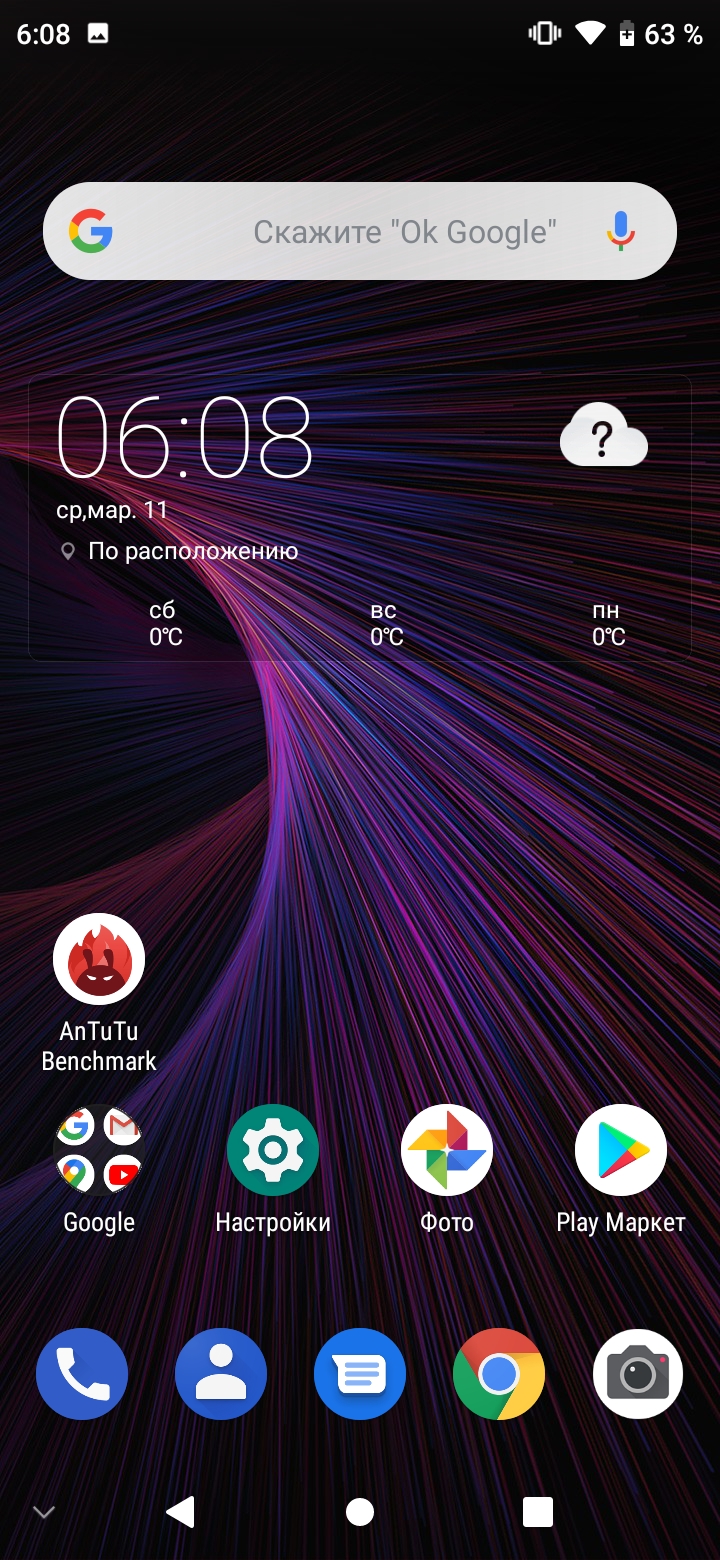Open the Фото gallery app
This screenshot has width=720, height=1560.
tap(446, 1150)
